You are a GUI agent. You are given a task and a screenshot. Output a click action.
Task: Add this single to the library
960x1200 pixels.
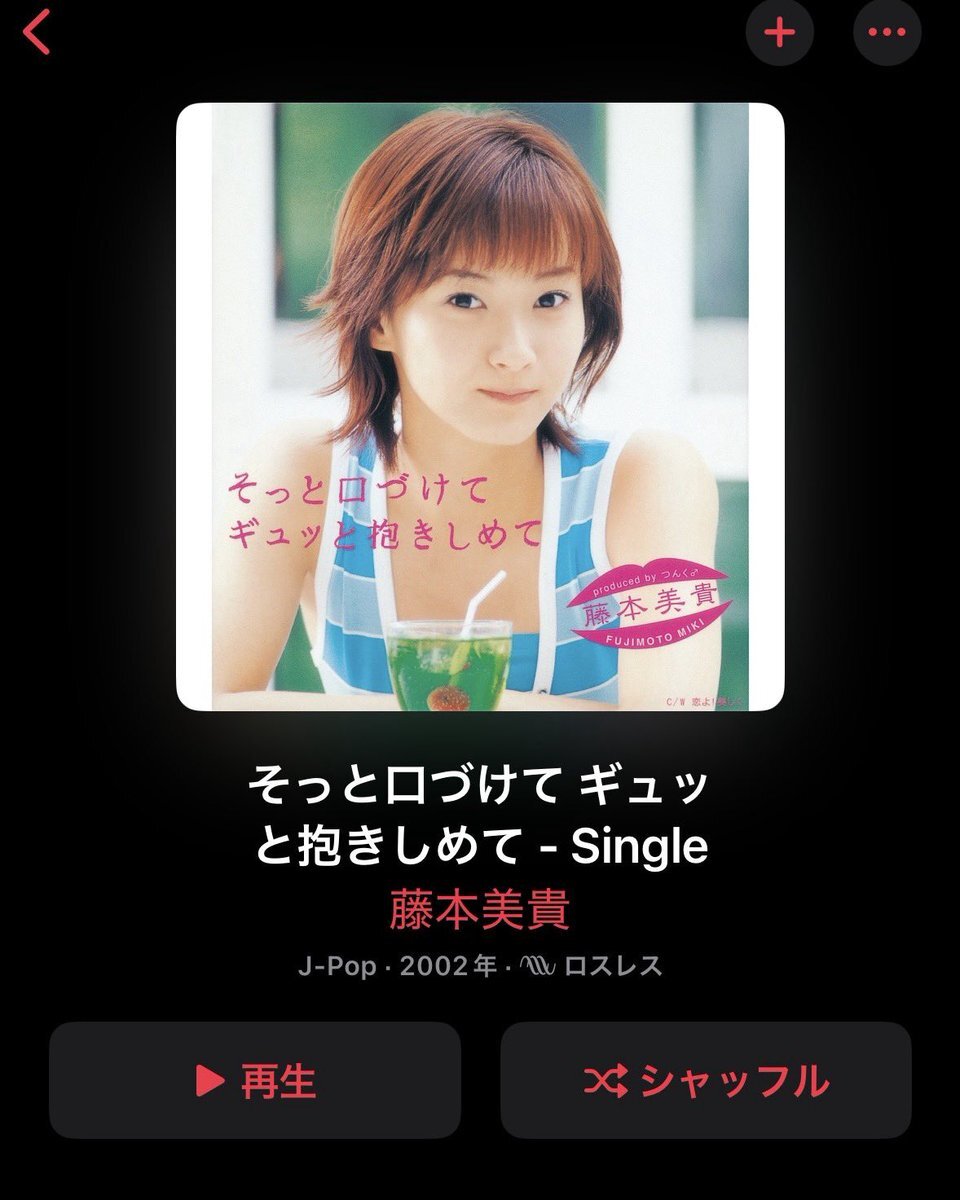779,32
